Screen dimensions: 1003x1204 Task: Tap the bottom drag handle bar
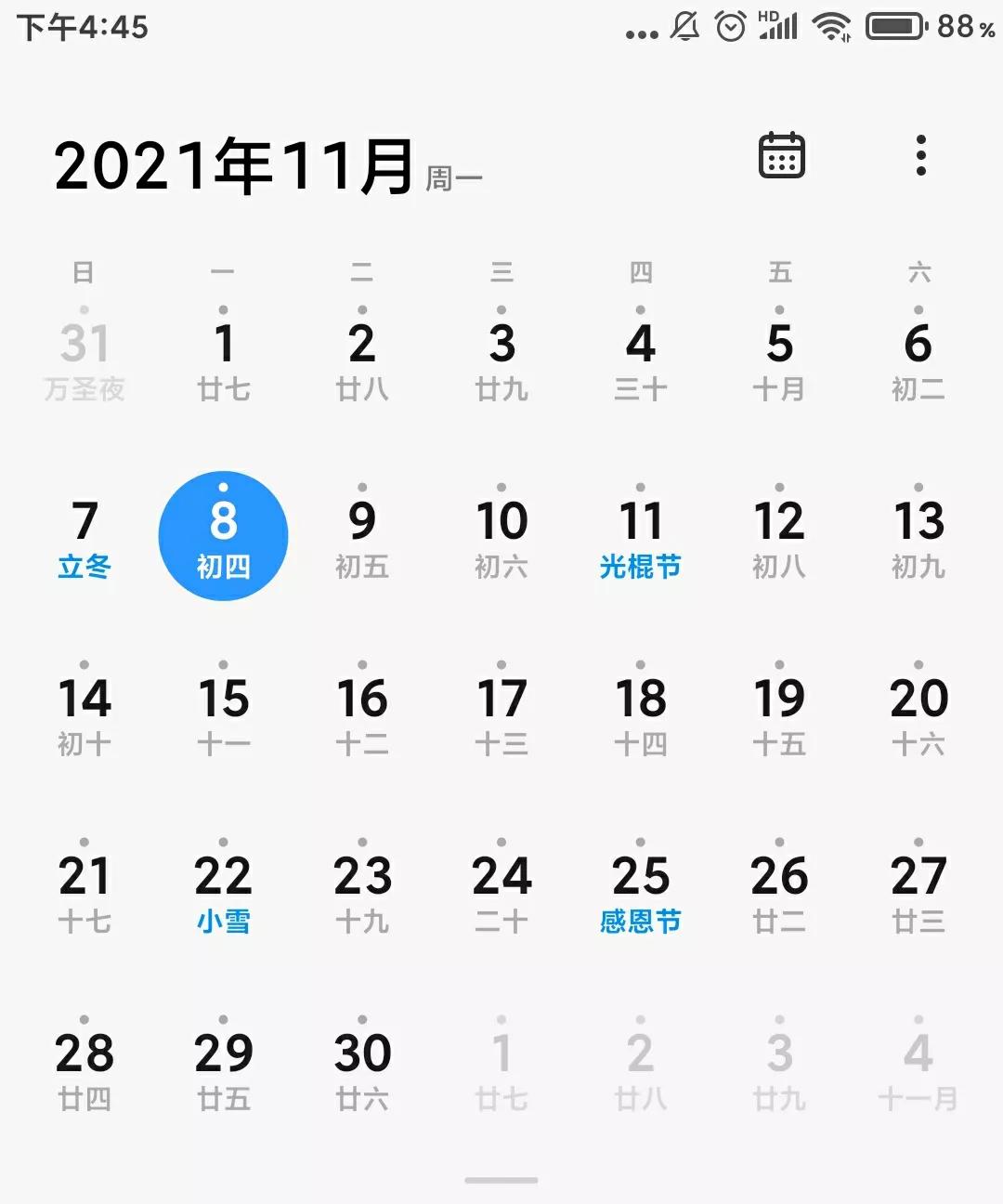pyautogui.click(x=501, y=1181)
